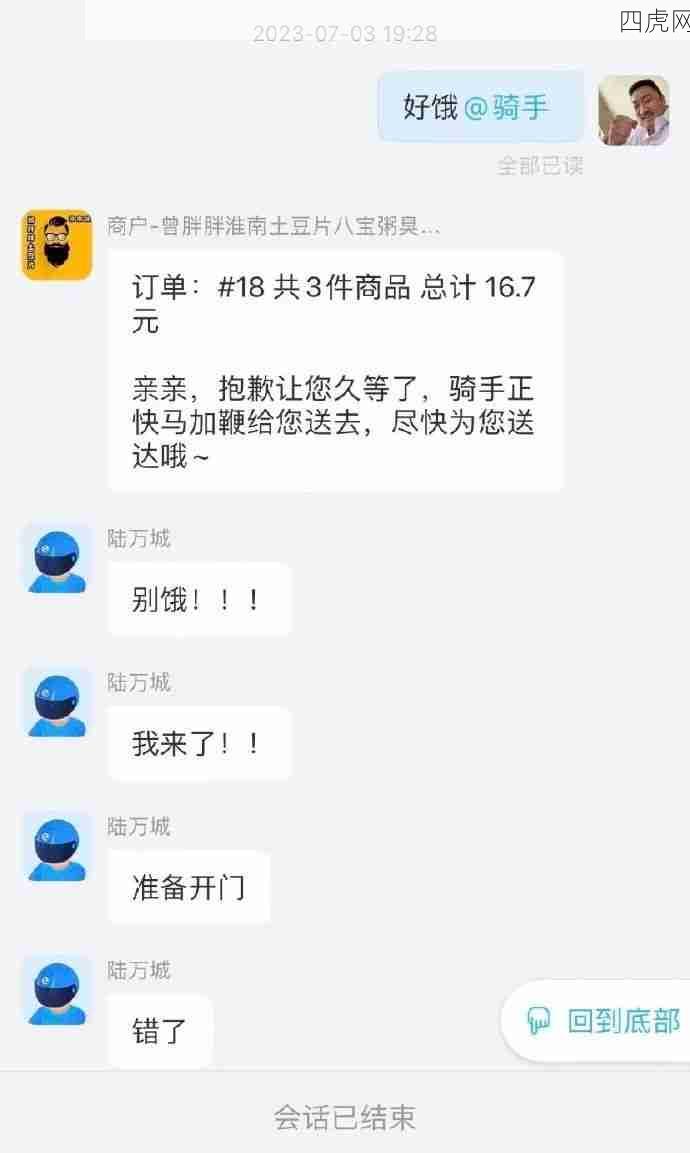
Task: Open rider 陆万城's avatar beside 别饿!!!
Action: 57,558
